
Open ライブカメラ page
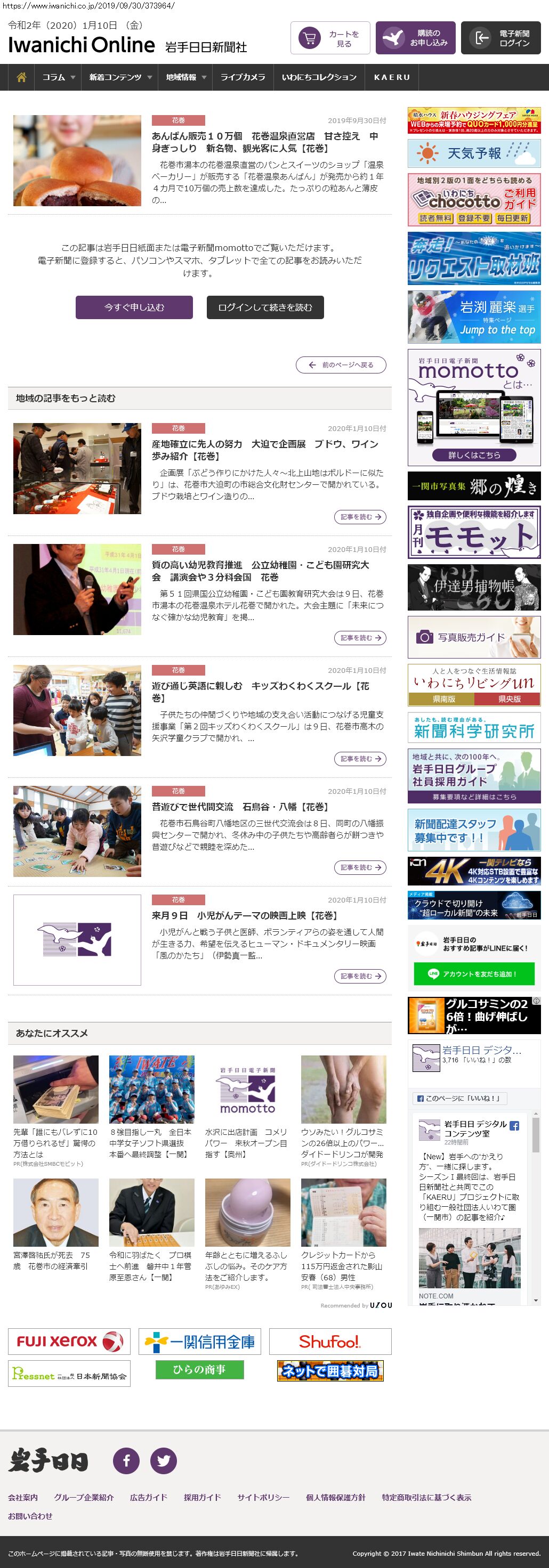[242, 77]
